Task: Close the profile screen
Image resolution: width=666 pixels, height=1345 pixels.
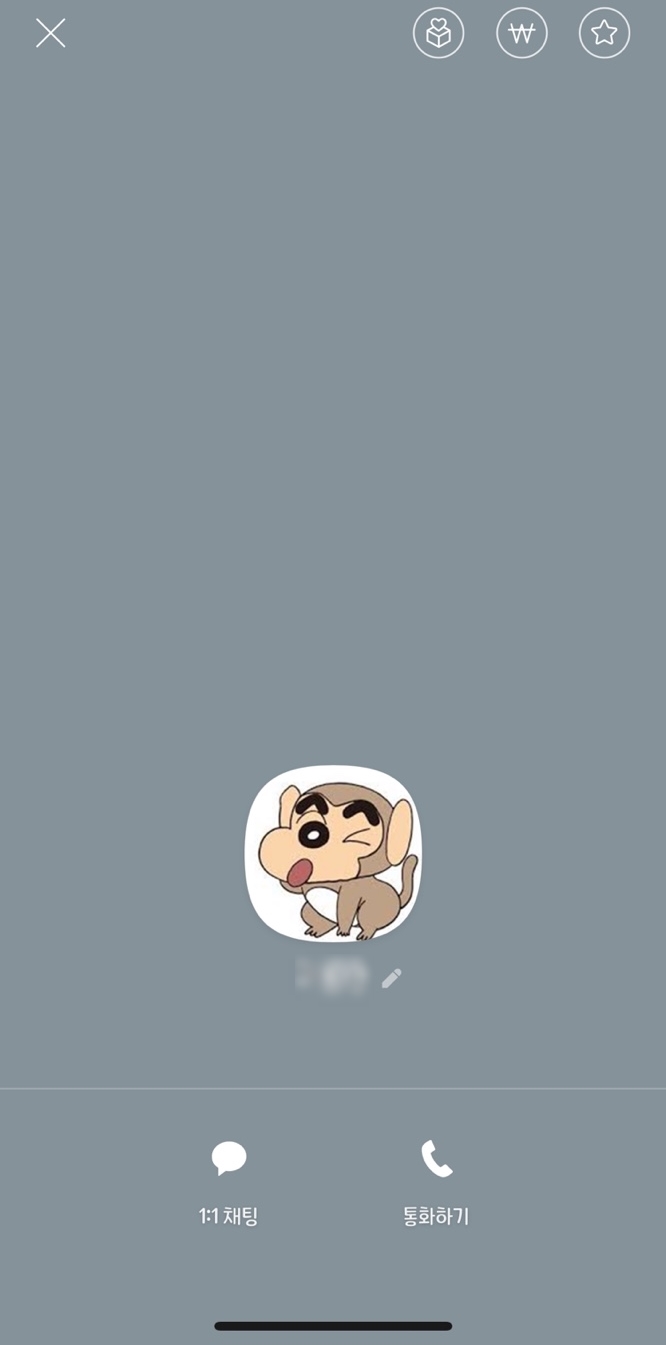Action: pos(50,33)
